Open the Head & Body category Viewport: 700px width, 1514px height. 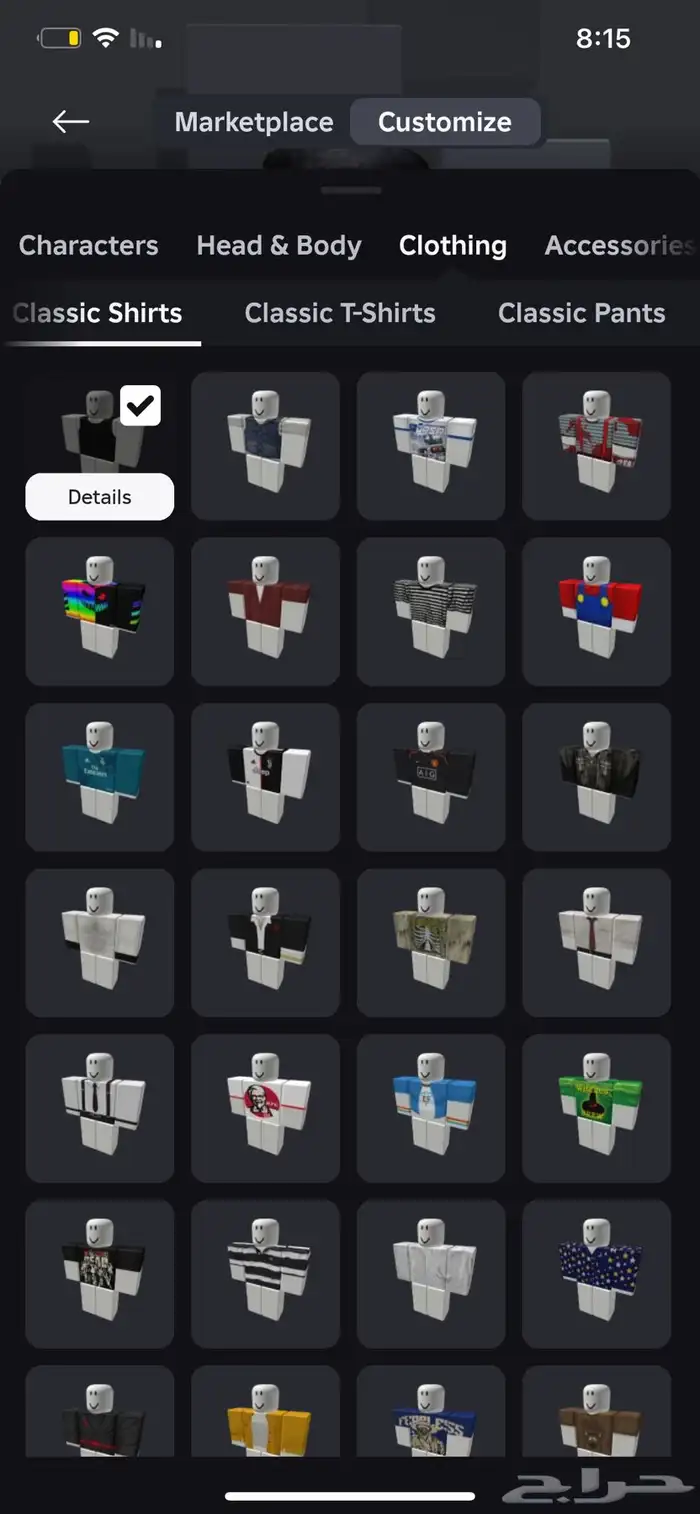[279, 245]
